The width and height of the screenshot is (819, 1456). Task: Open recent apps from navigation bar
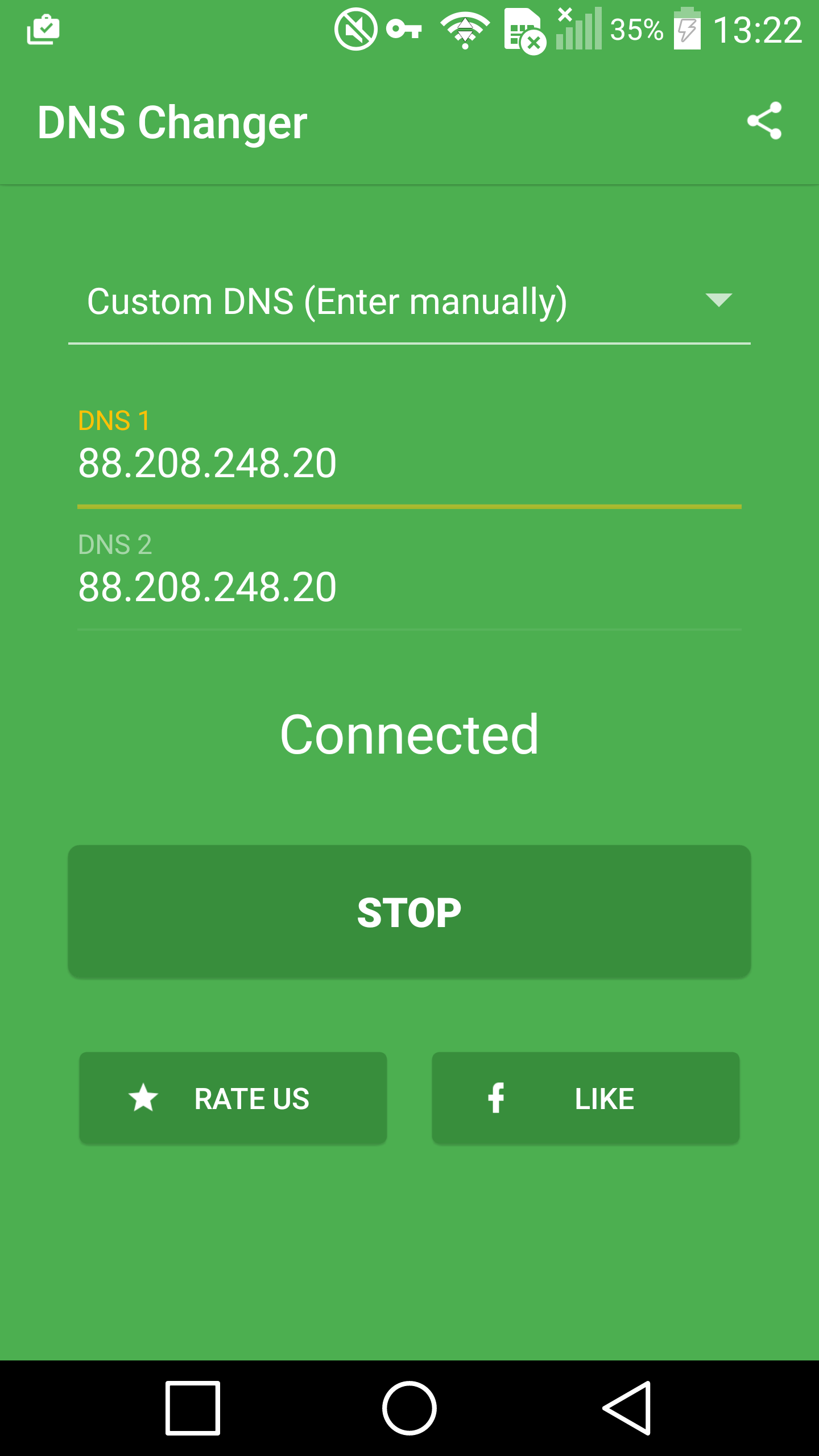(193, 1408)
